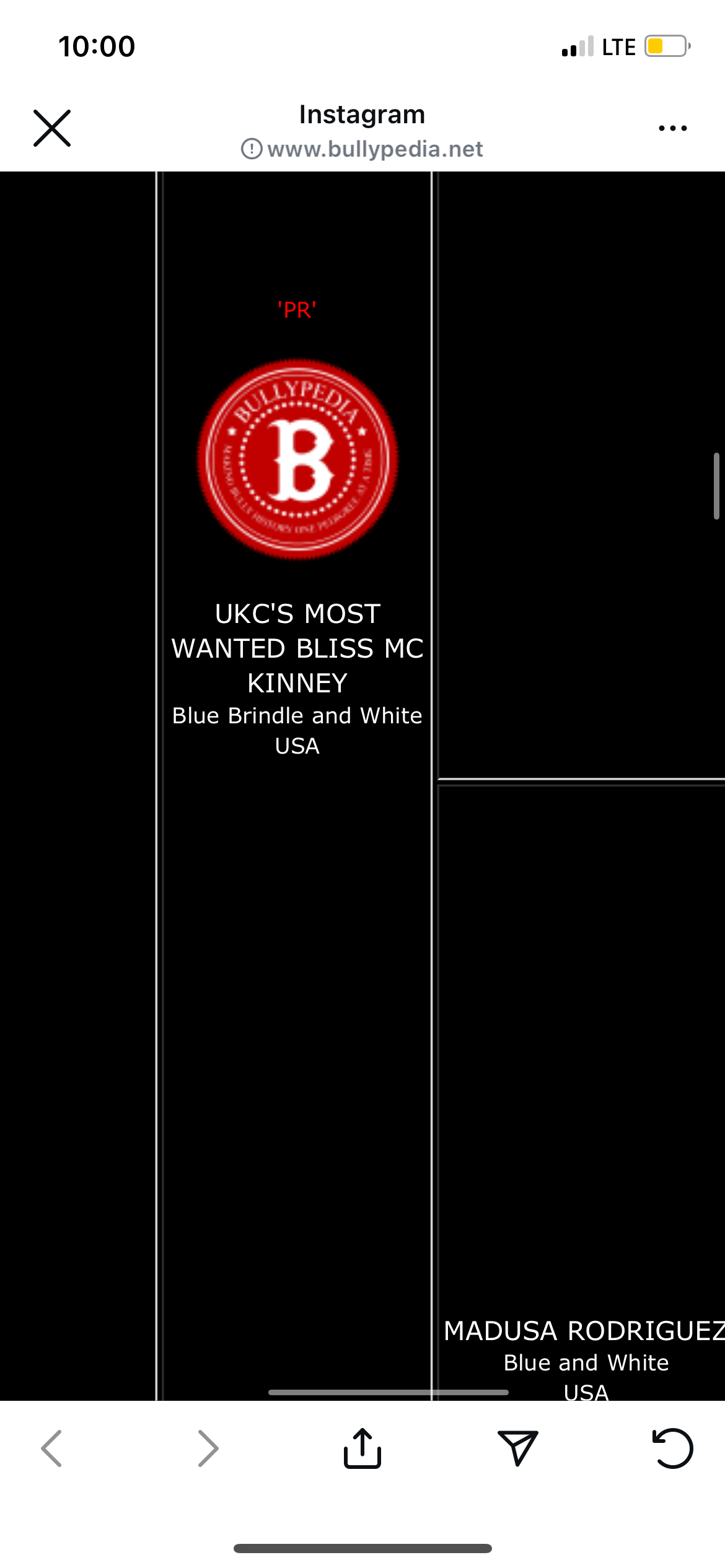Go back to previous page
This screenshot has width=725, height=1568.
point(52,1448)
